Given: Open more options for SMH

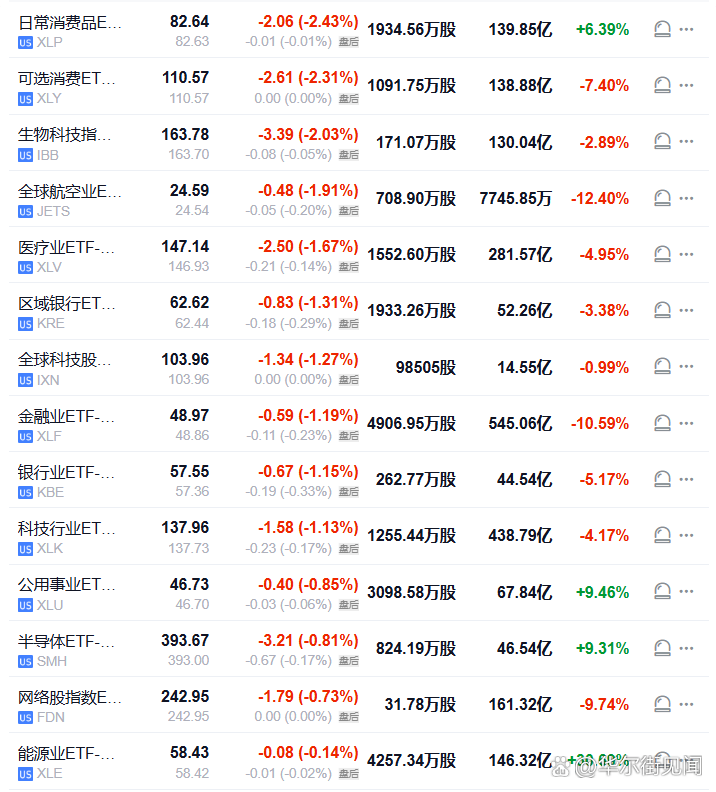Looking at the screenshot, I should [686, 648].
